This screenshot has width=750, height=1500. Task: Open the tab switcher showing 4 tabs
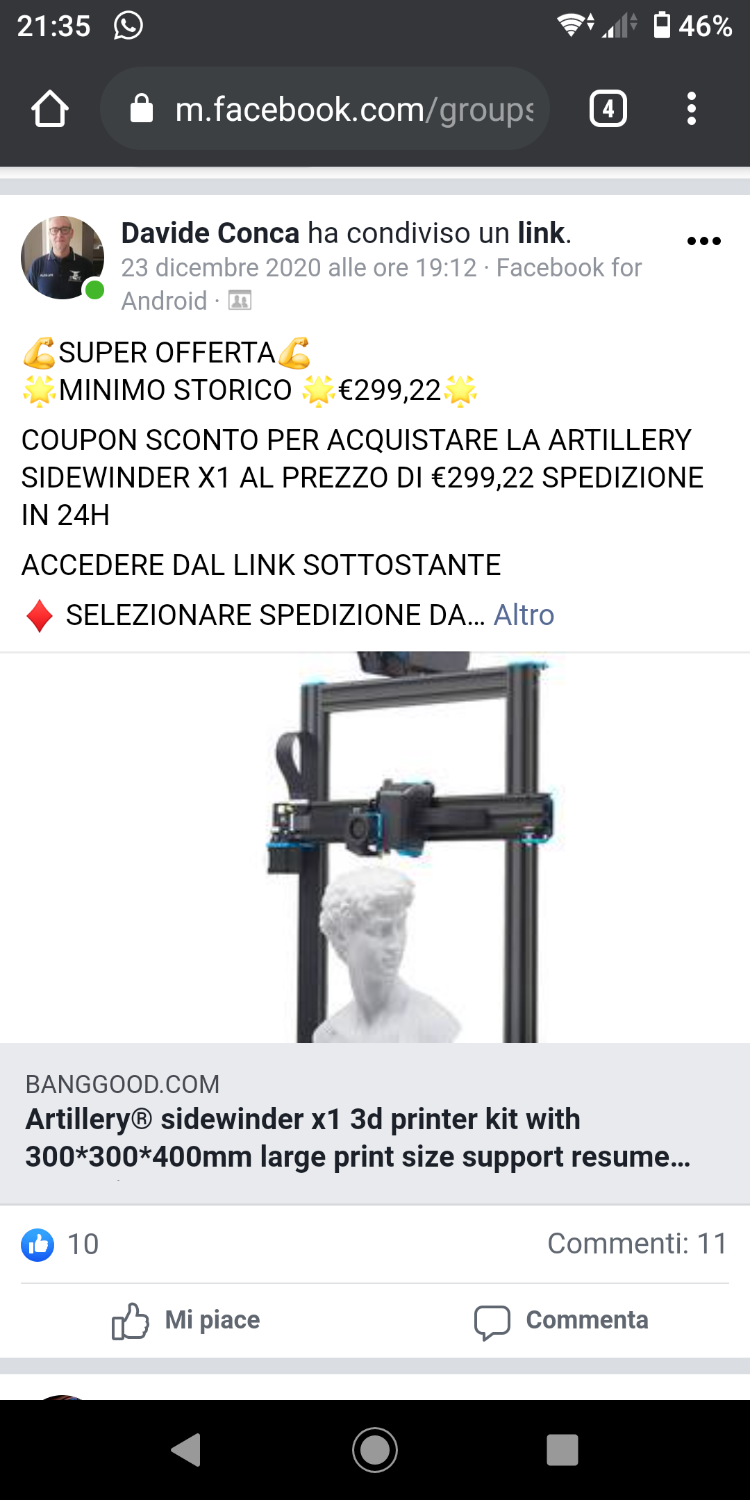(x=608, y=109)
